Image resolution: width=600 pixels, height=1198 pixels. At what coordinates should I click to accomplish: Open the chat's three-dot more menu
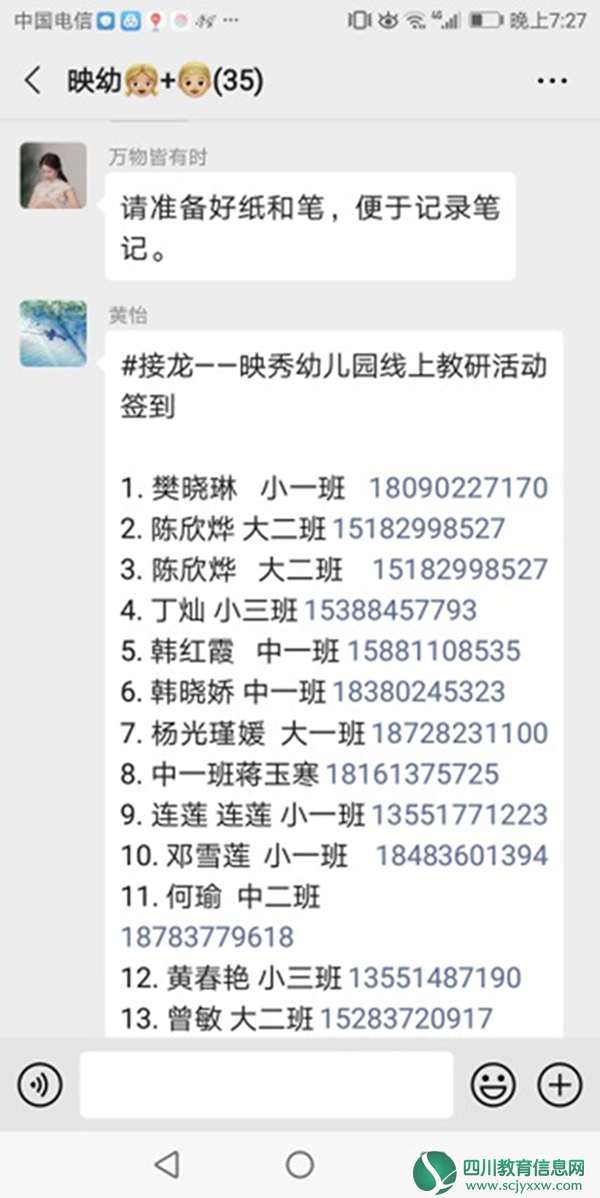[552, 80]
